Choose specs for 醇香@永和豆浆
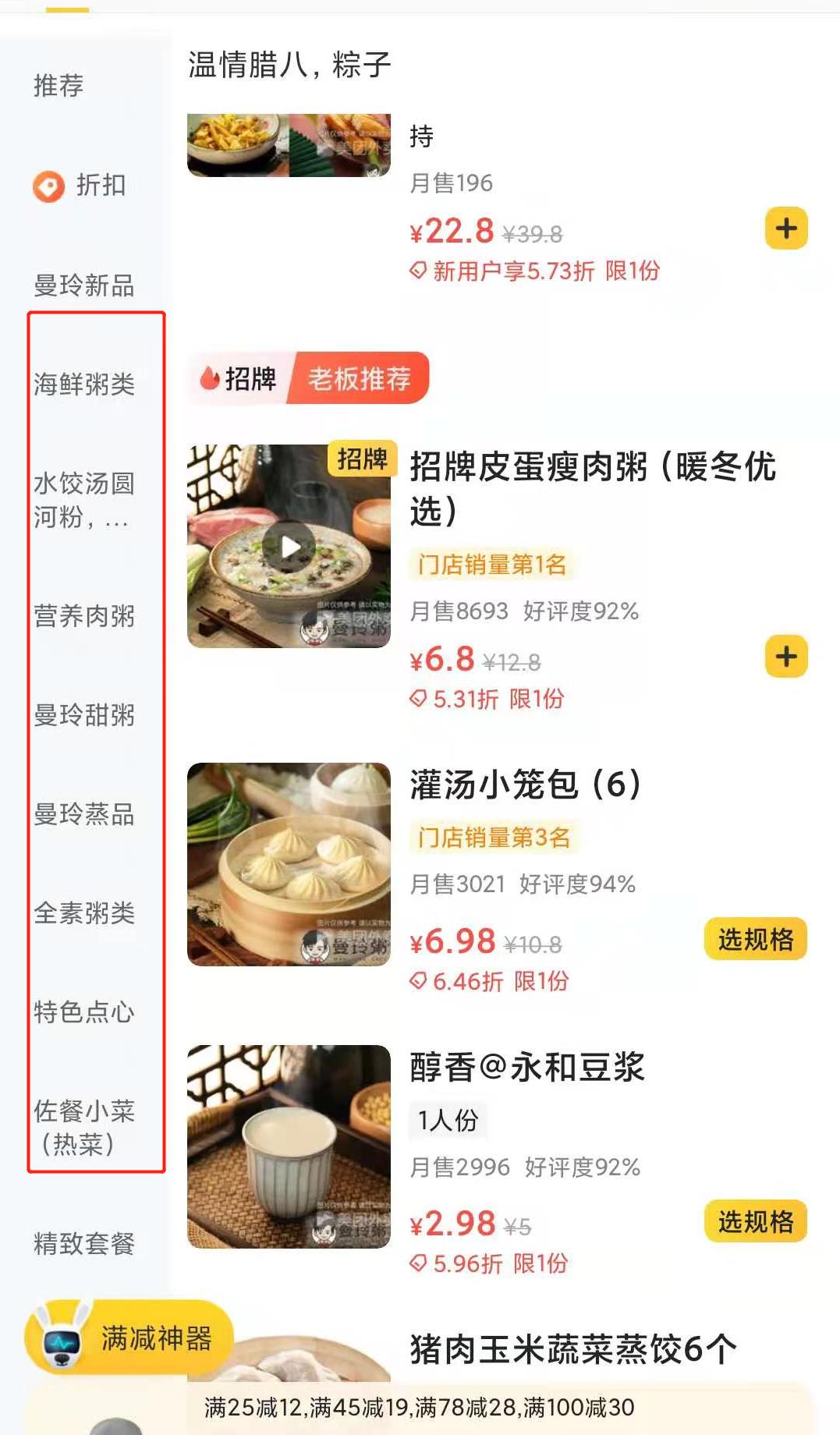840x1435 pixels. (755, 1221)
